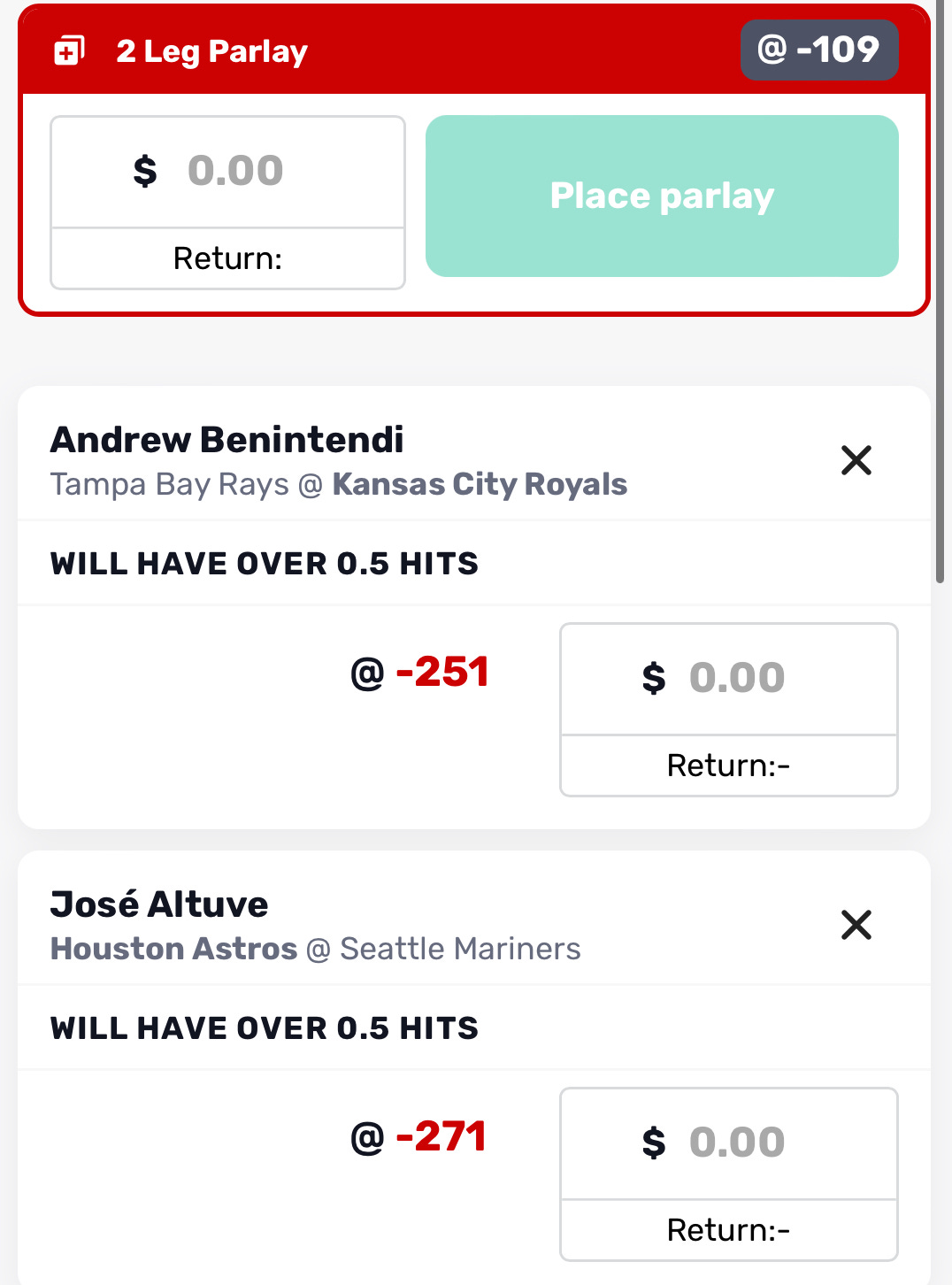Remove the José Altuve bet
This screenshot has width=952, height=1285.
click(856, 925)
